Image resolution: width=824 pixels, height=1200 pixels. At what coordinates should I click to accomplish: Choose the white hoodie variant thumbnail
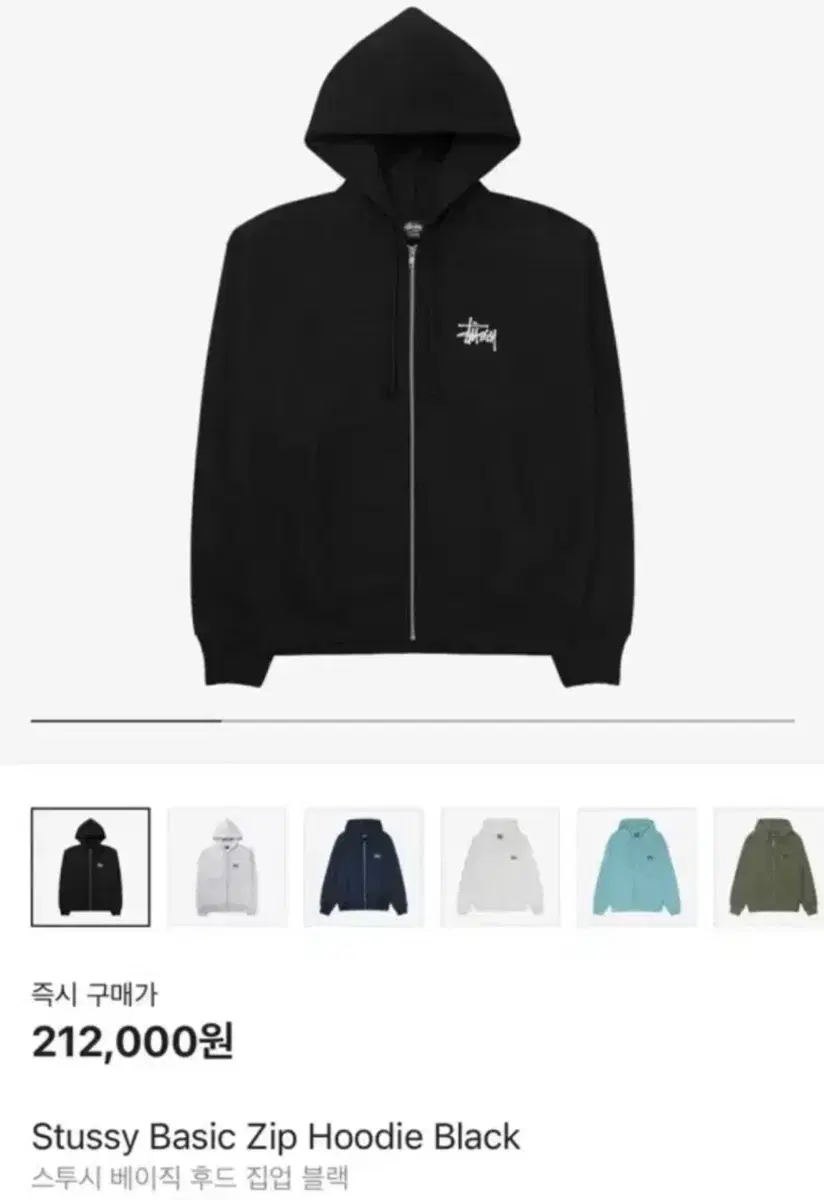[227, 868]
